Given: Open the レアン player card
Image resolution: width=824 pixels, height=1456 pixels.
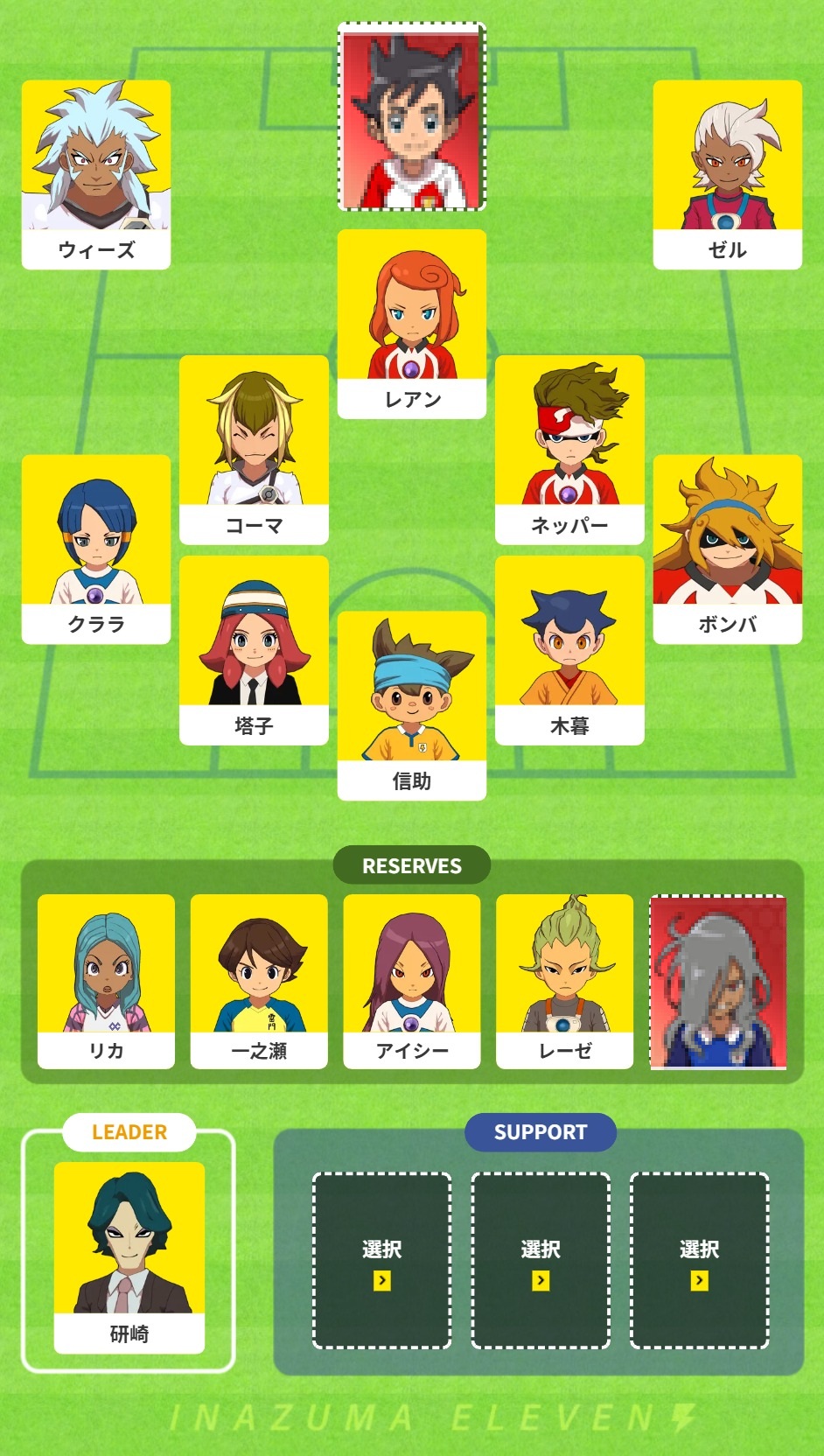Looking at the screenshot, I should click(x=412, y=324).
